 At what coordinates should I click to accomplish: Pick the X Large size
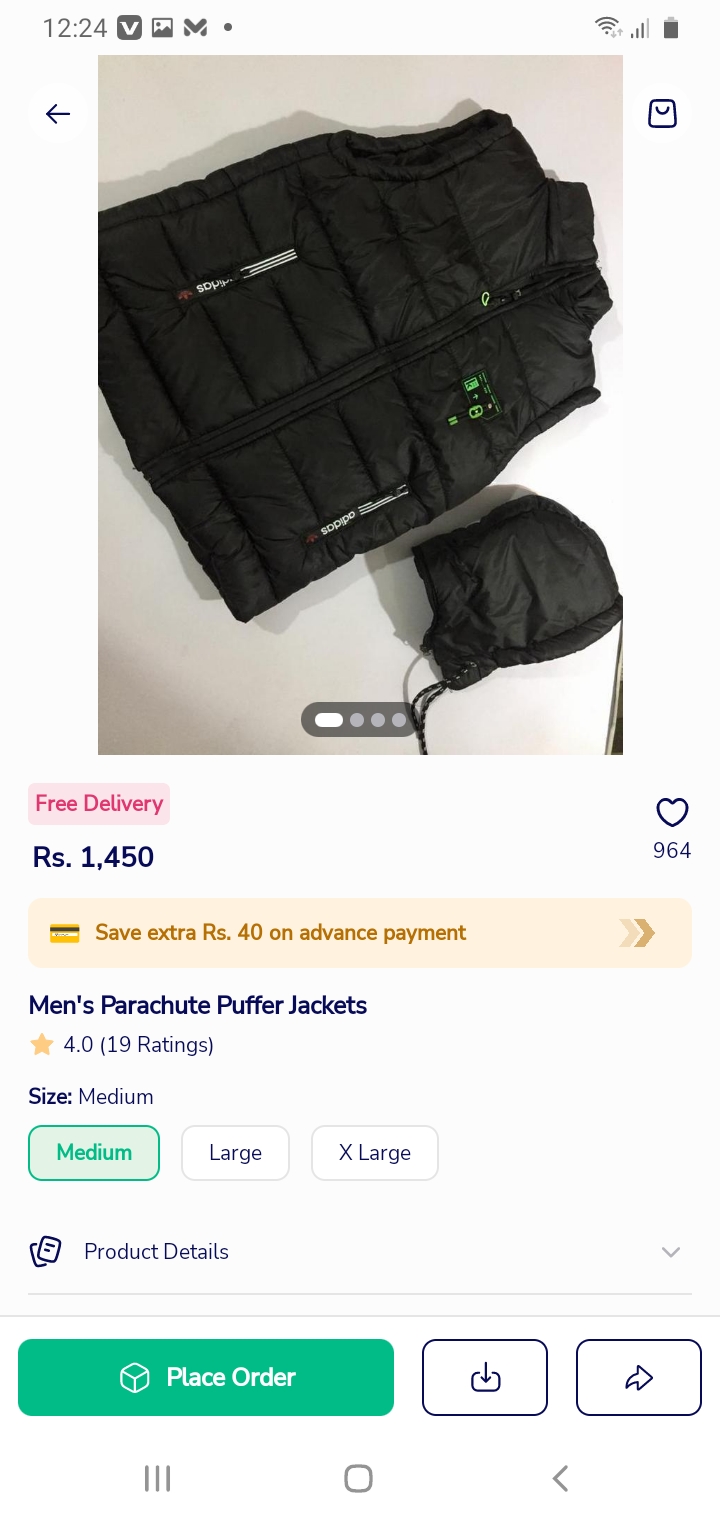374,1153
